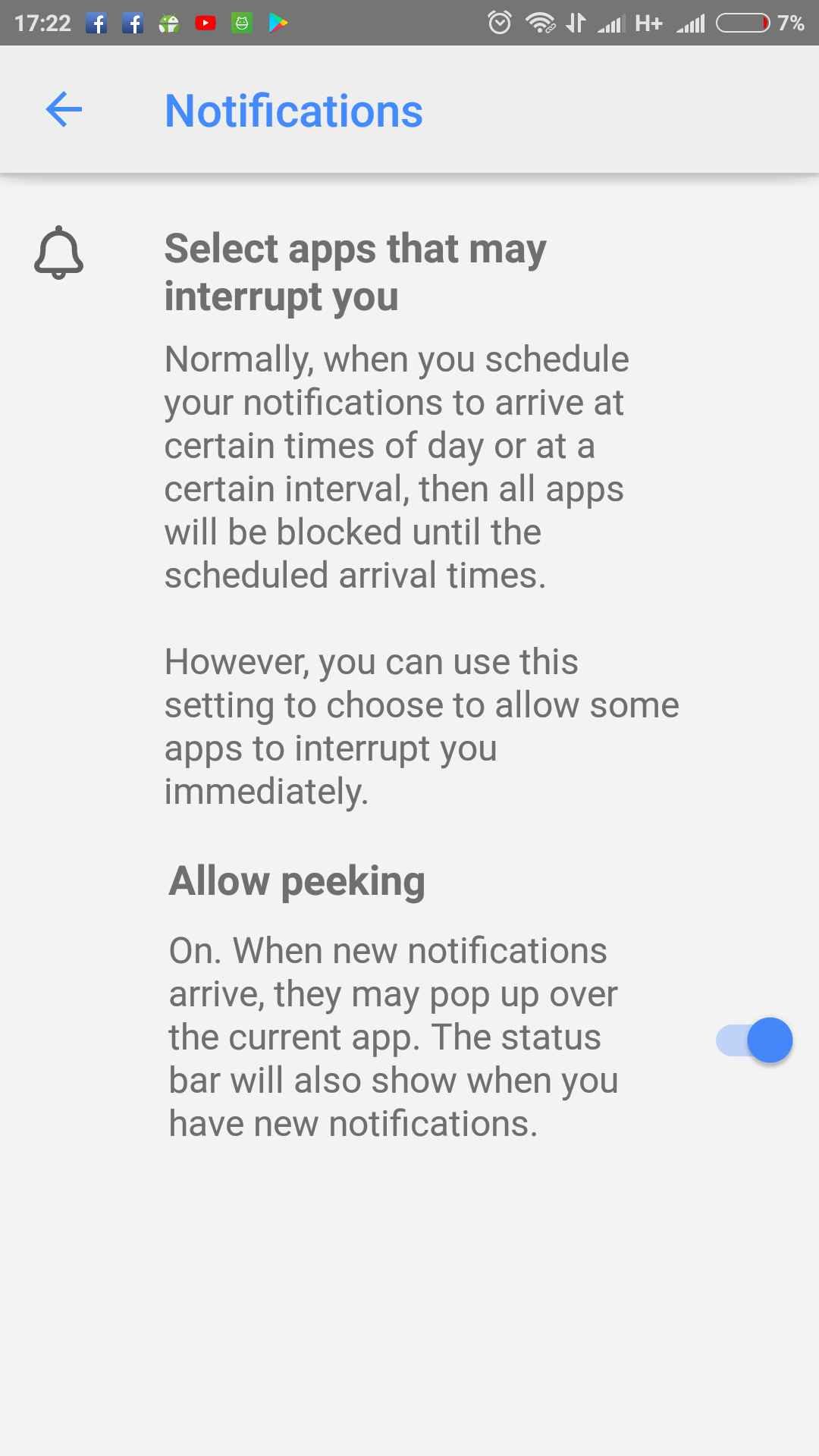The height and width of the screenshot is (1456, 819).
Task: Turn off the Allow peeking switch
Action: pos(755,1040)
